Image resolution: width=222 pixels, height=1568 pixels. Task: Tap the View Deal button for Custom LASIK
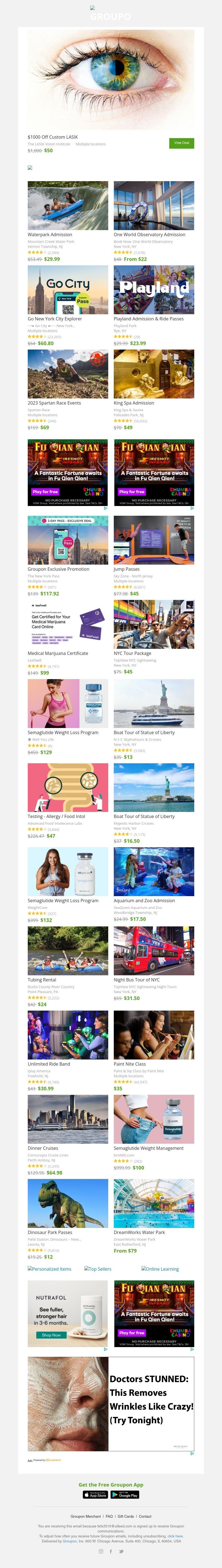tap(181, 143)
